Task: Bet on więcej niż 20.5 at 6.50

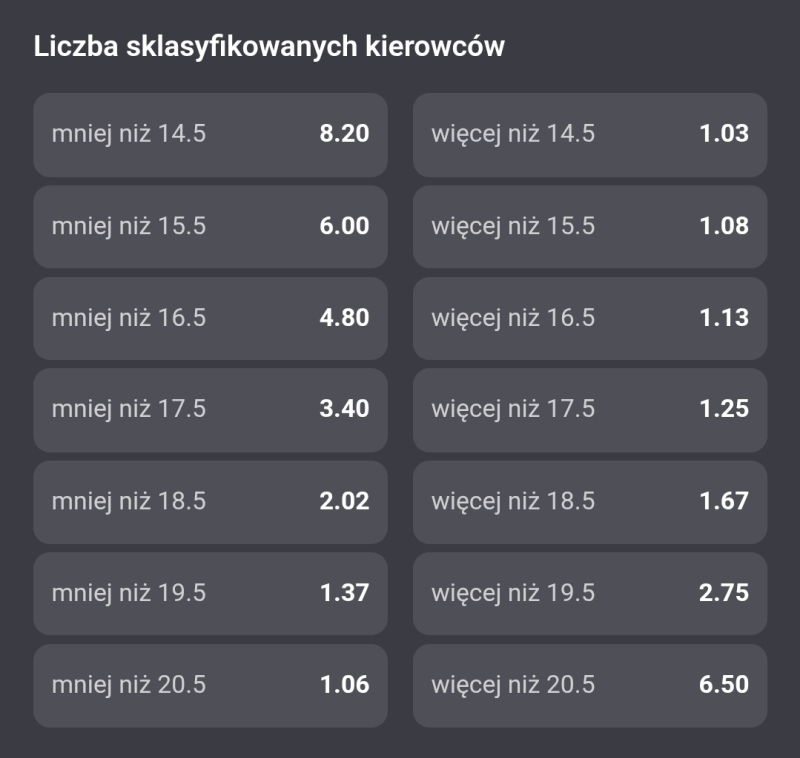Action: point(590,686)
